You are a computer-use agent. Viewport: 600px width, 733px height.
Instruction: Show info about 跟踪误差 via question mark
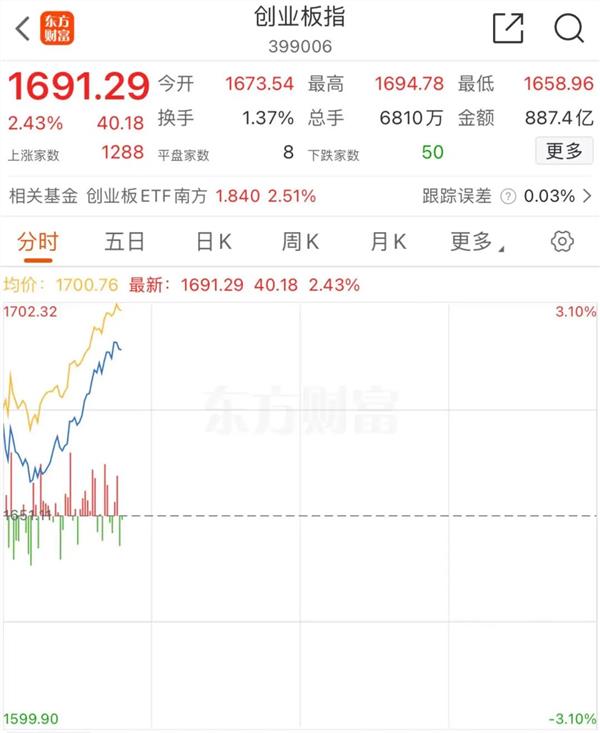click(508, 196)
